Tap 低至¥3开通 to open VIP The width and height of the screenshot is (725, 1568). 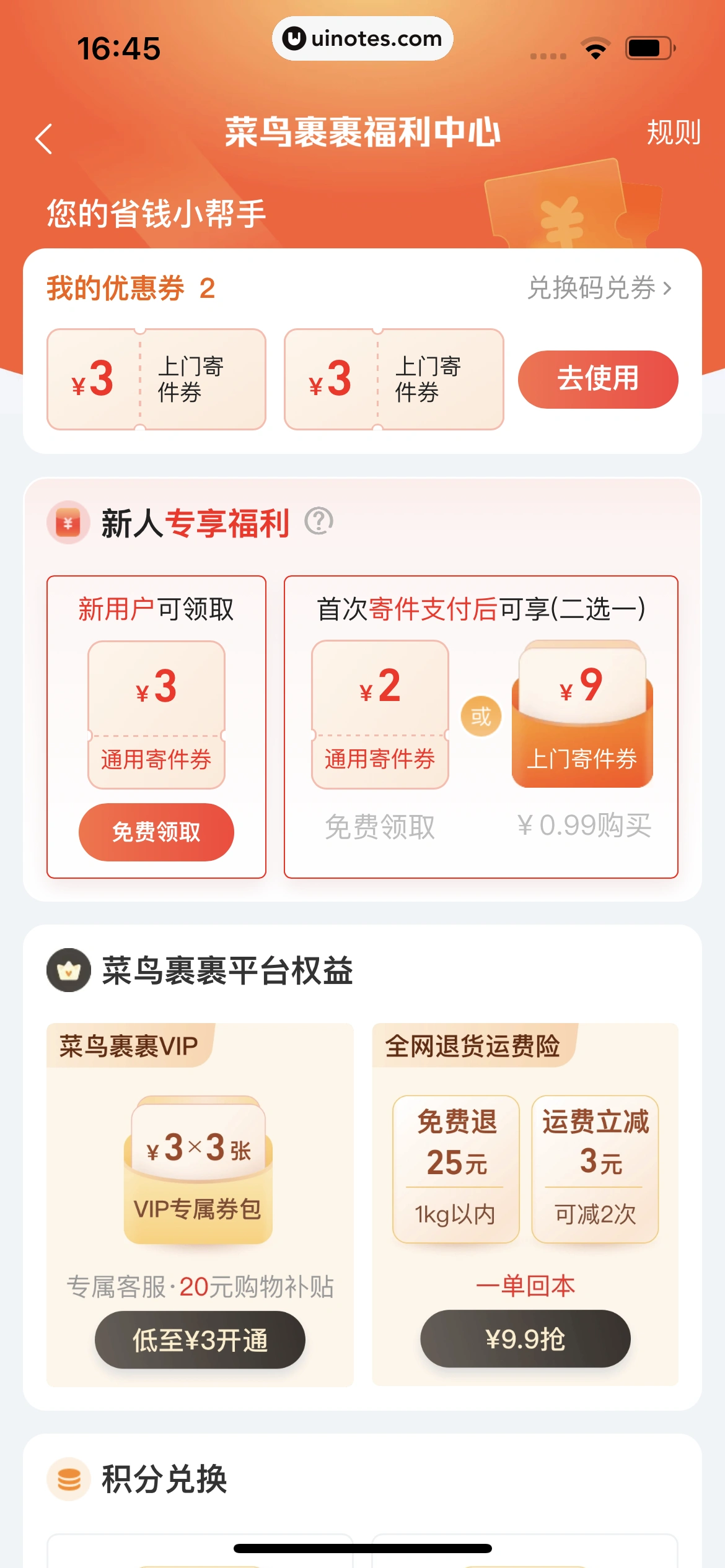(x=200, y=1339)
